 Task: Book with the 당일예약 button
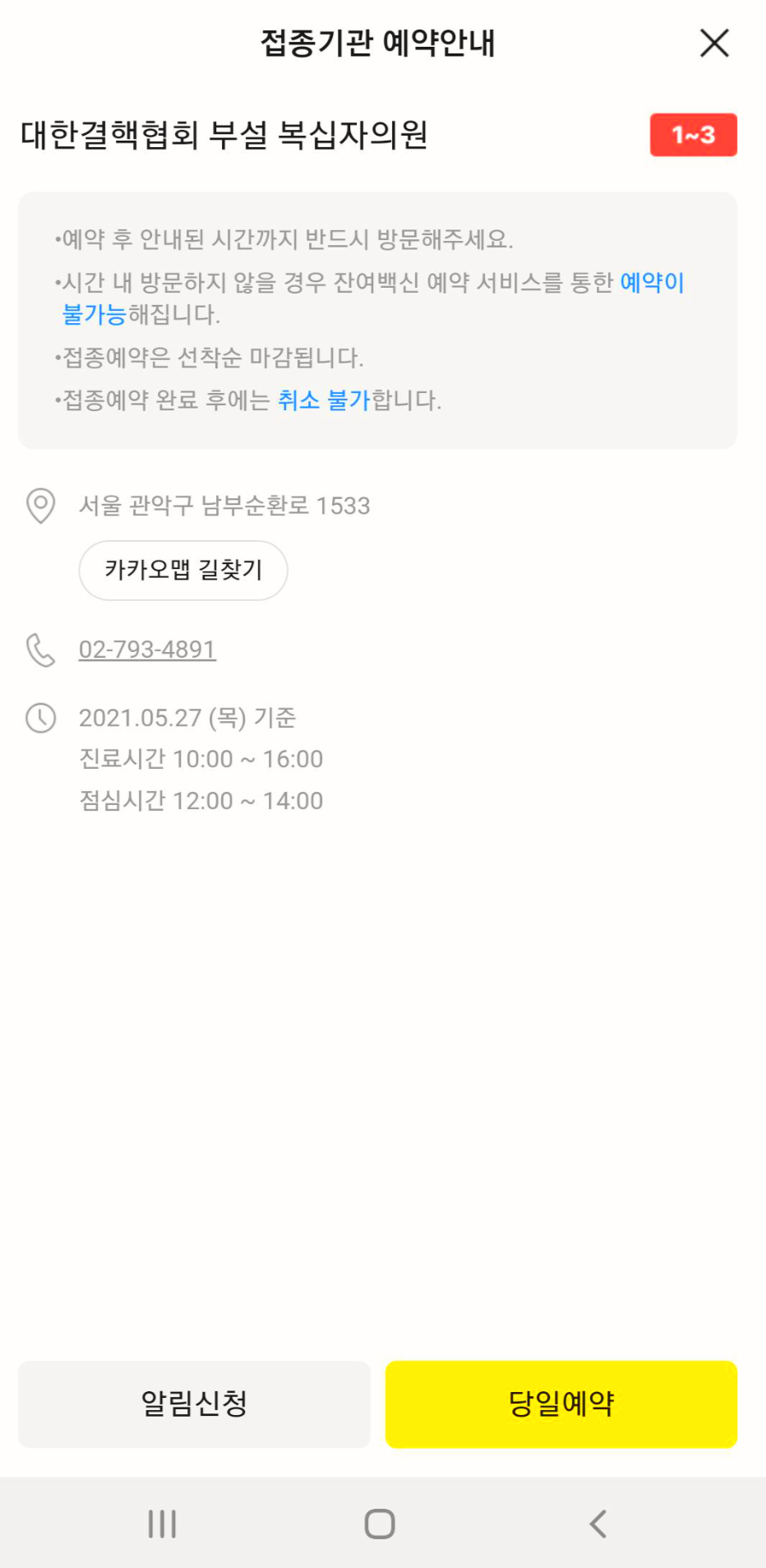click(561, 1404)
